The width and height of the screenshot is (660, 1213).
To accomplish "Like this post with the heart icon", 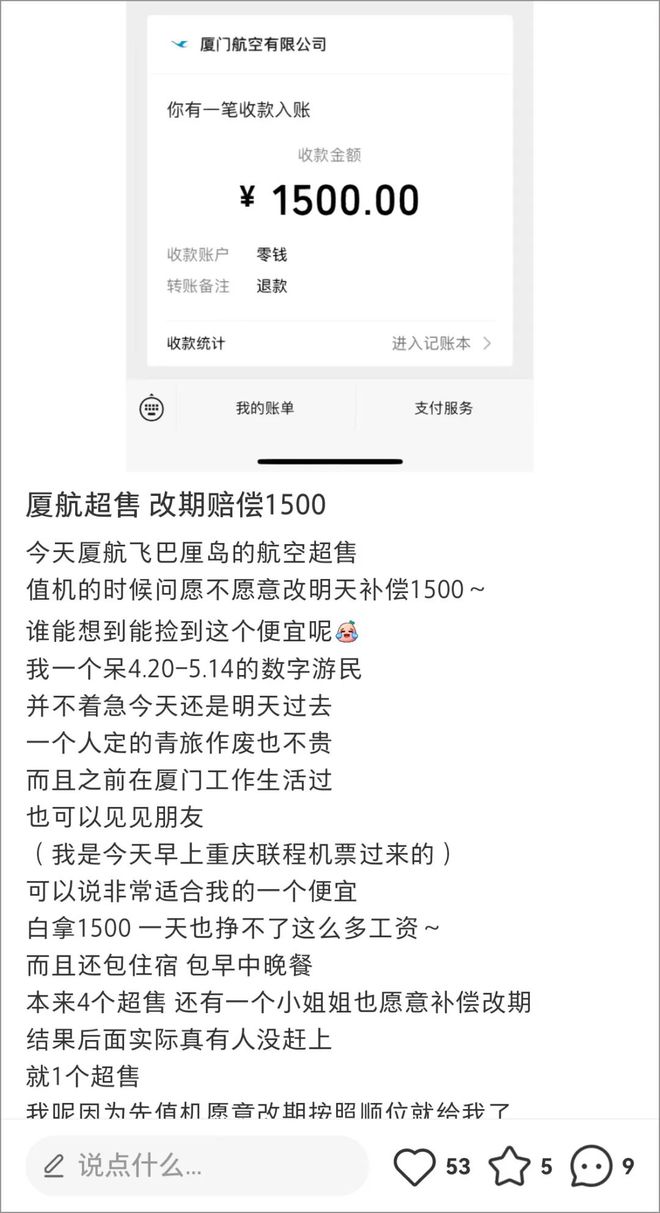I will [x=414, y=1166].
